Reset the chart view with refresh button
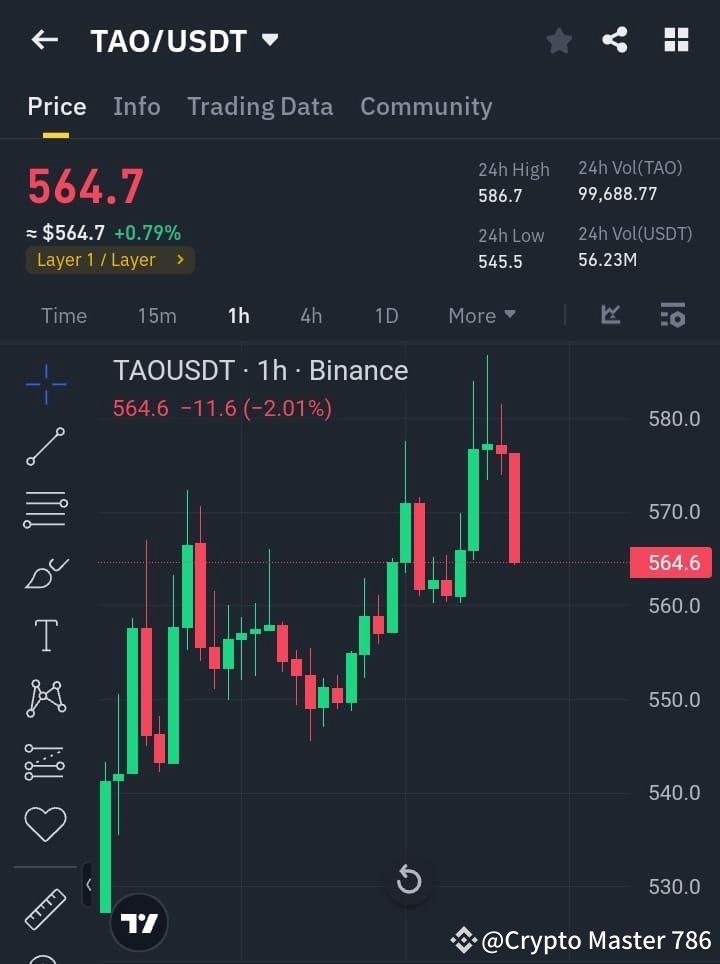This screenshot has width=720, height=964. coord(409,880)
